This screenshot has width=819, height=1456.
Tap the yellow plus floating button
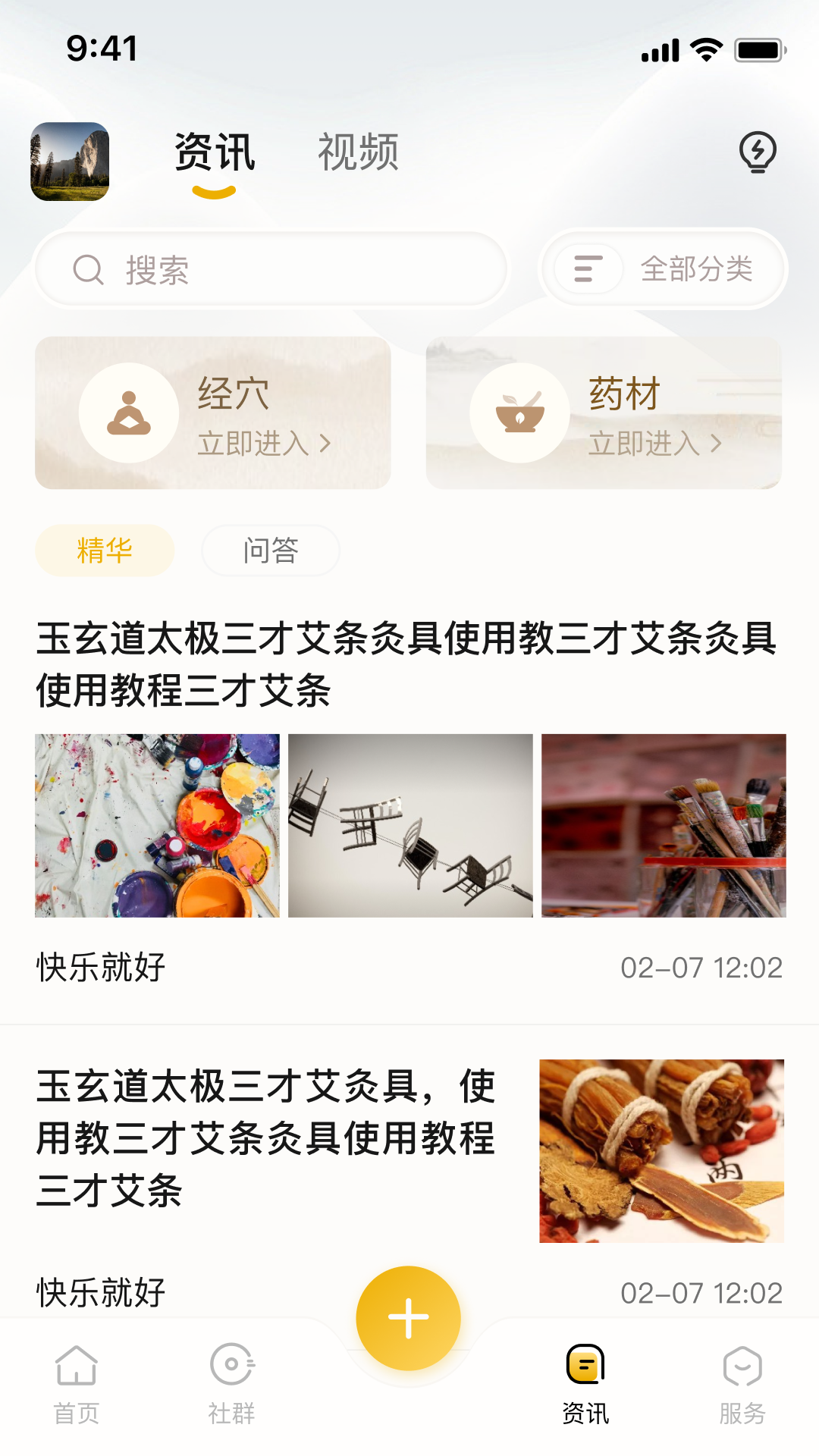[x=409, y=1317]
